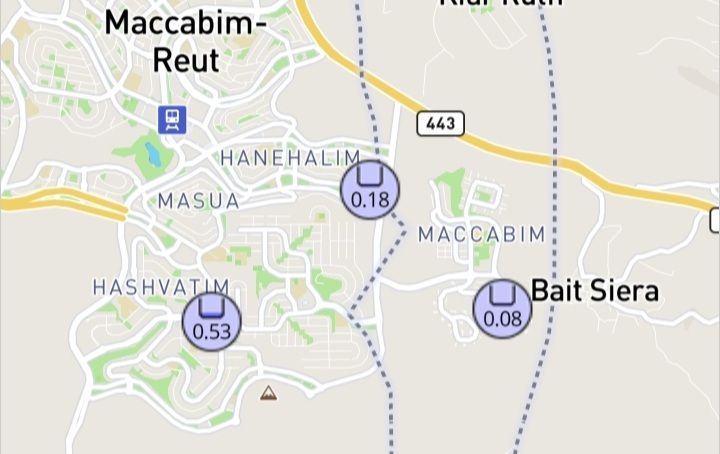
Task: Tap the train station icon in Maccabim-Reut
Action: (x=172, y=120)
